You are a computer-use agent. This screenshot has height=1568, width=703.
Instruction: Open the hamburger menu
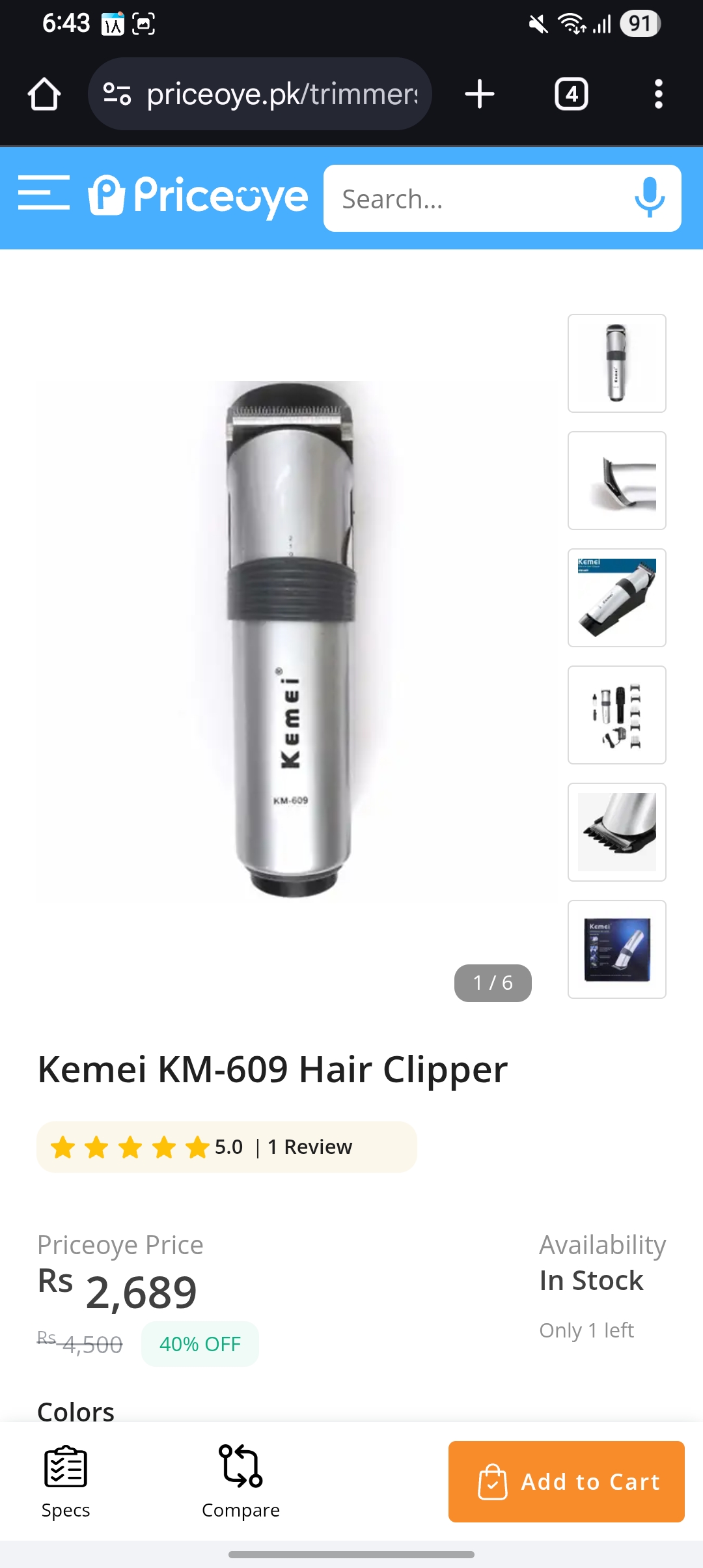[44, 193]
